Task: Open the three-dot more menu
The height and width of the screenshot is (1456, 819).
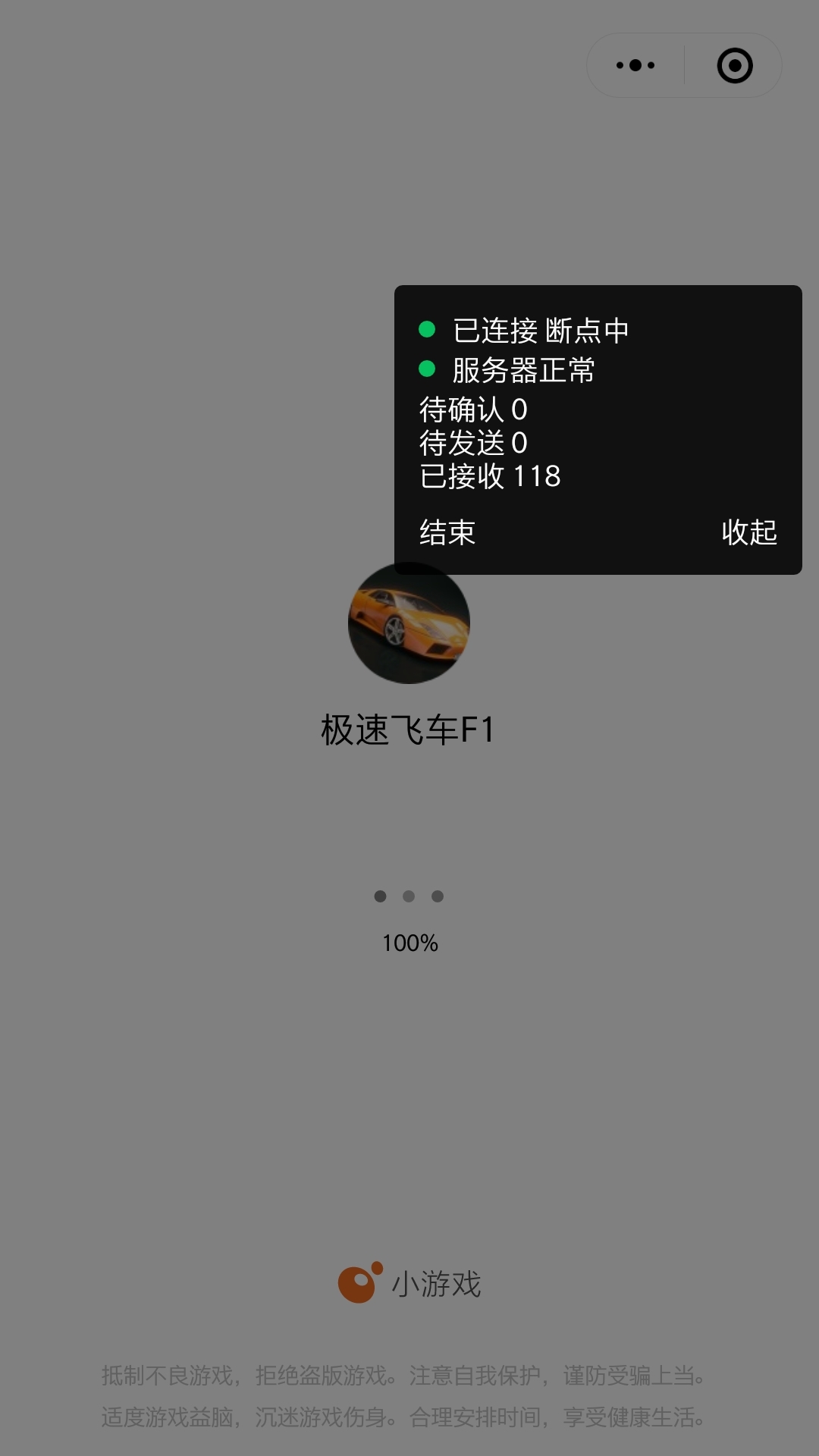Action: pyautogui.click(x=635, y=65)
